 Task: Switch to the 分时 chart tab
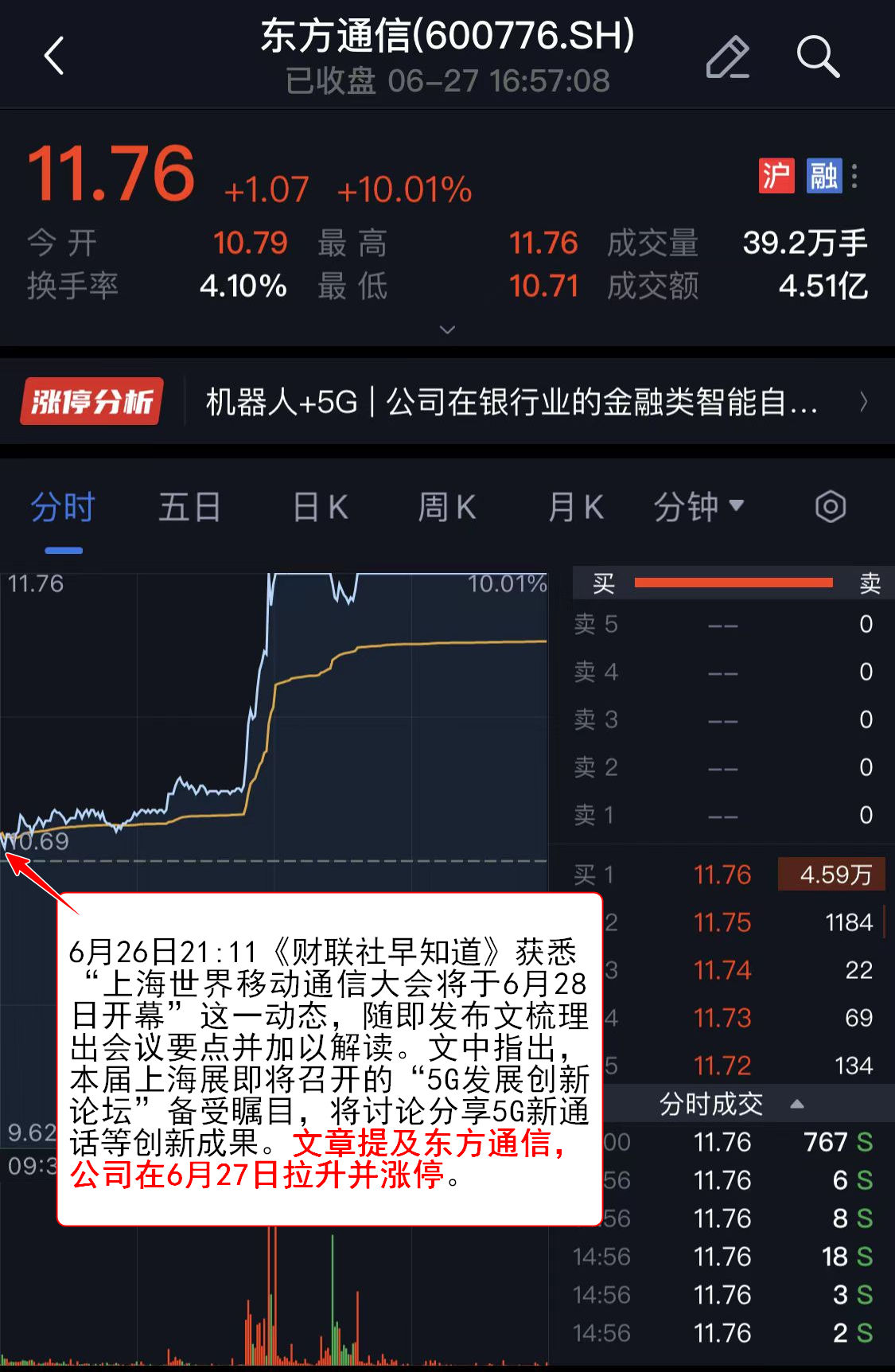(63, 508)
